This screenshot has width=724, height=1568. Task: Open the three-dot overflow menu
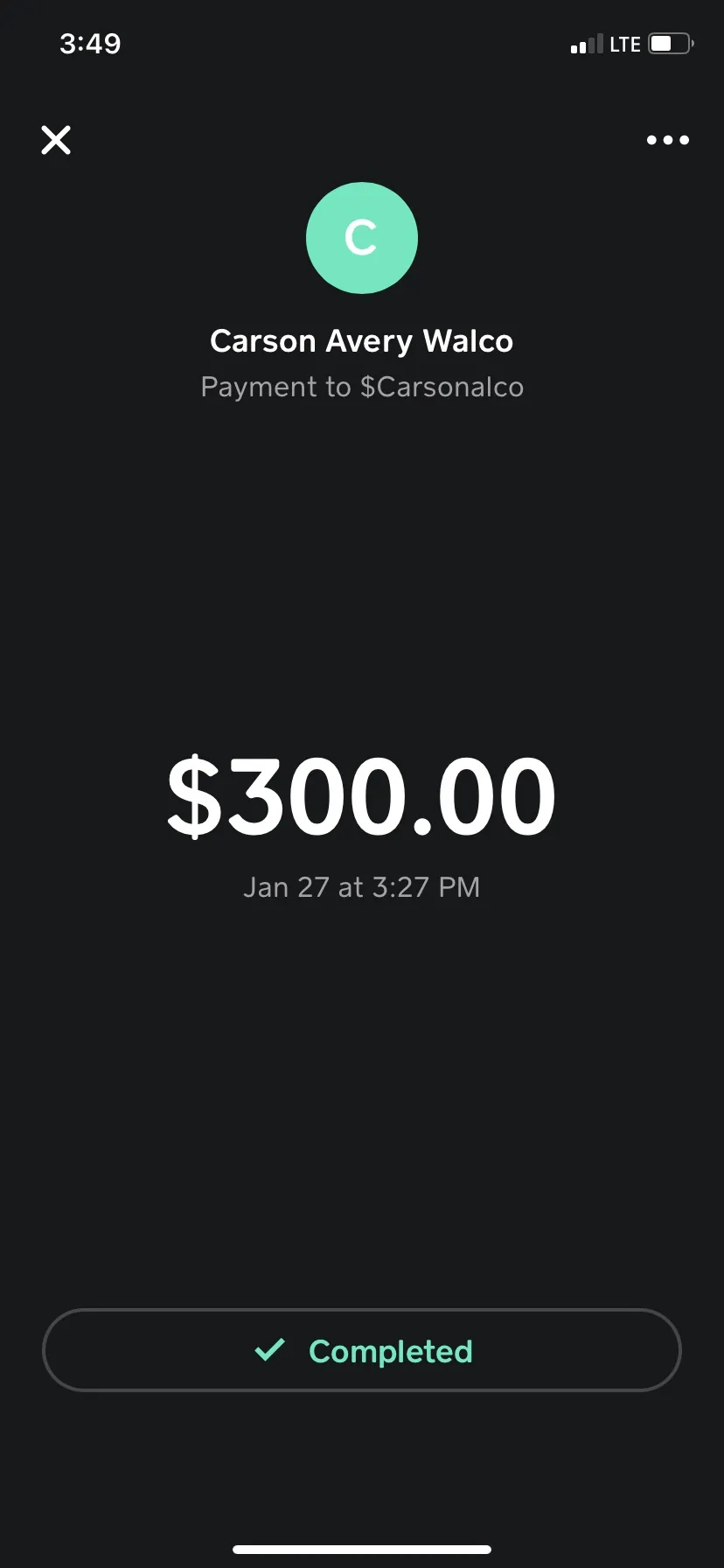[x=668, y=140]
